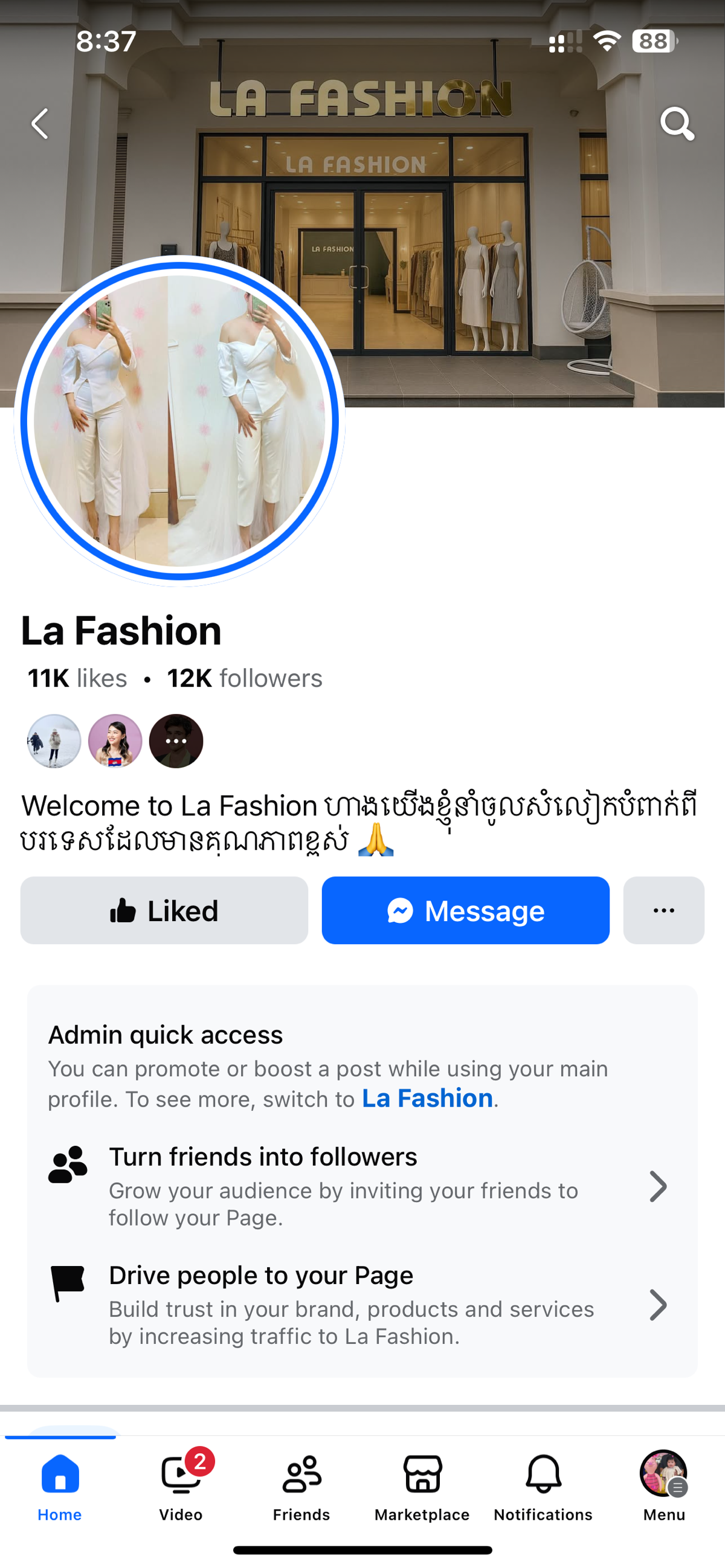Open more options next to Message
Viewport: 725px width, 1568px height.
(x=663, y=910)
